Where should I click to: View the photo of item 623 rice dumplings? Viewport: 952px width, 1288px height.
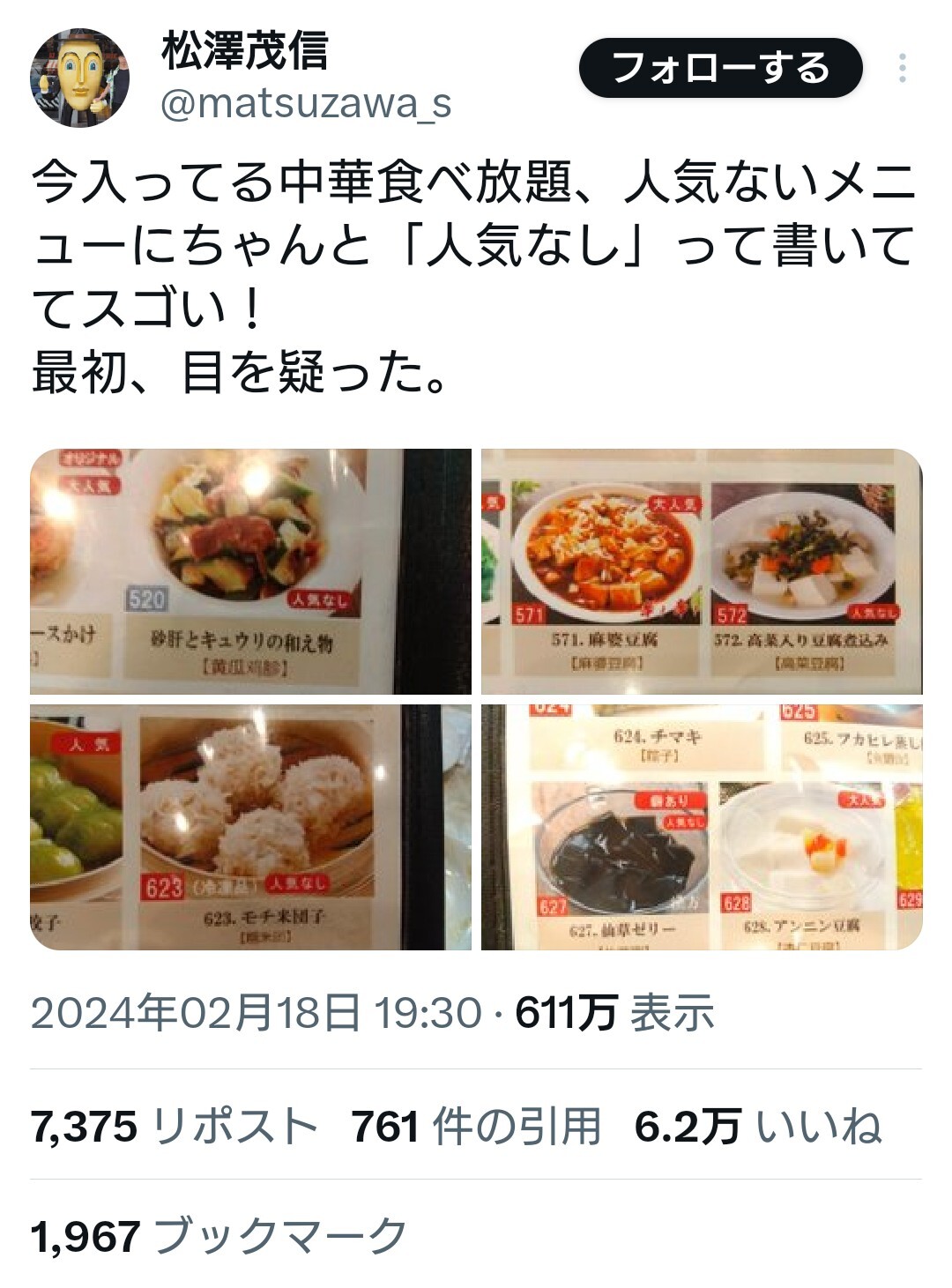tap(250, 827)
